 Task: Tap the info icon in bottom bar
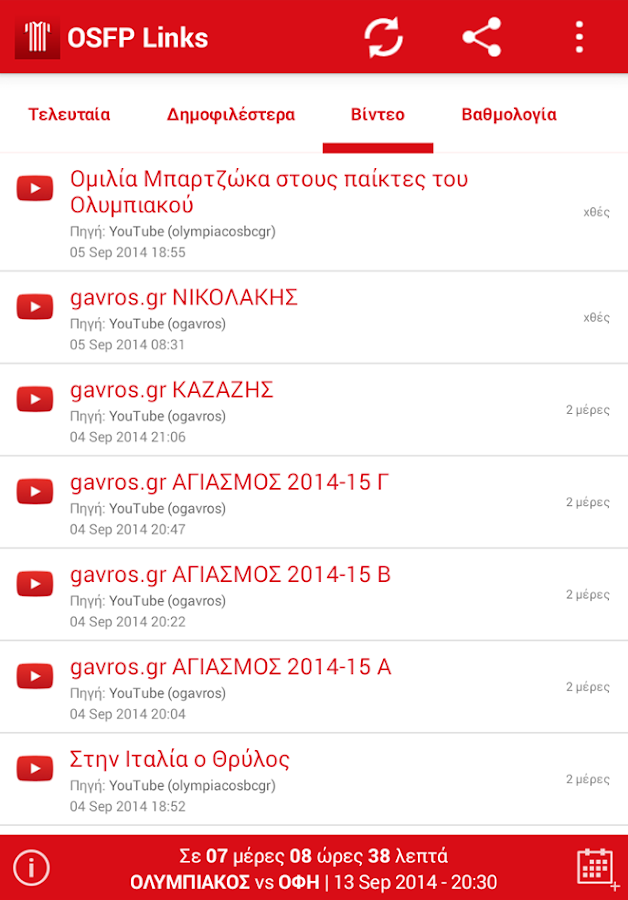[x=32, y=867]
